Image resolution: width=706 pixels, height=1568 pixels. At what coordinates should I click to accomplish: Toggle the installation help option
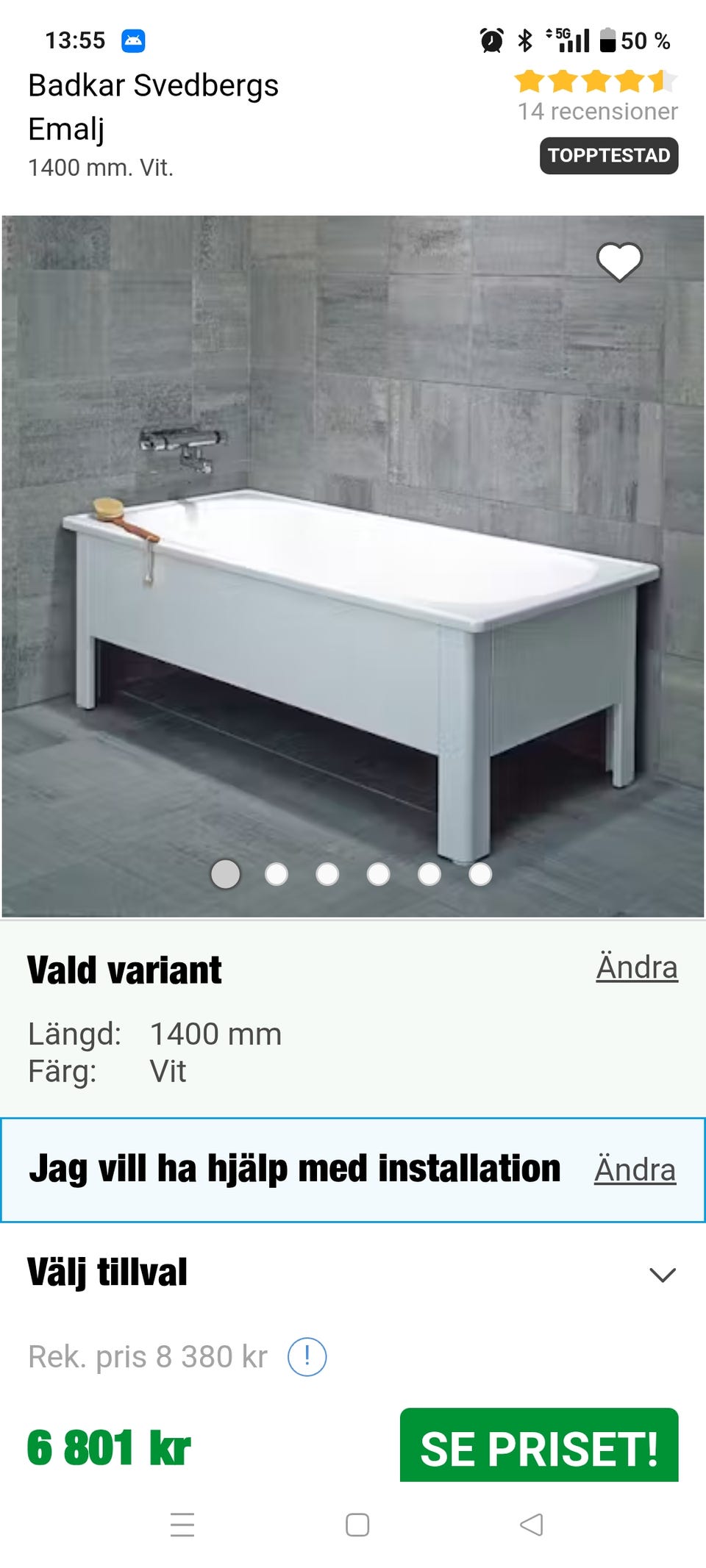(635, 1170)
